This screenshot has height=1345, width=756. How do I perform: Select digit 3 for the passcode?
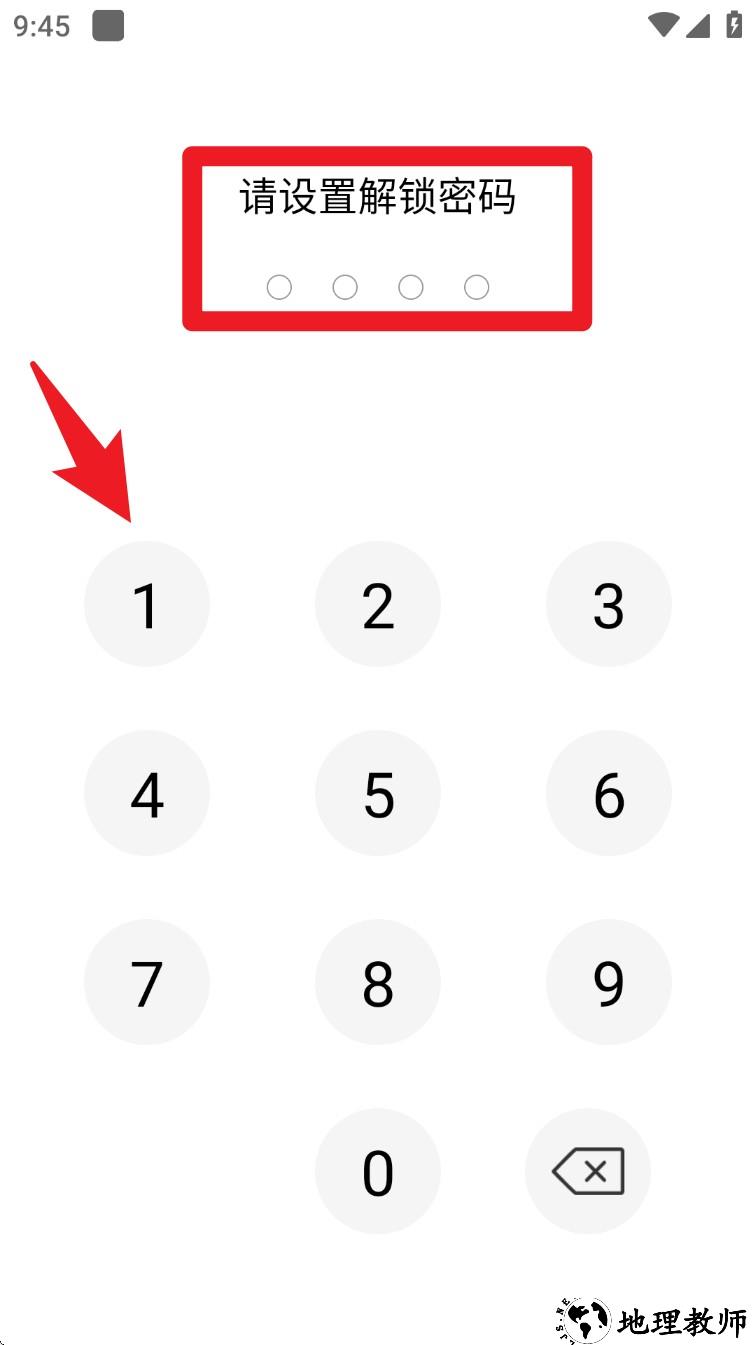608,604
